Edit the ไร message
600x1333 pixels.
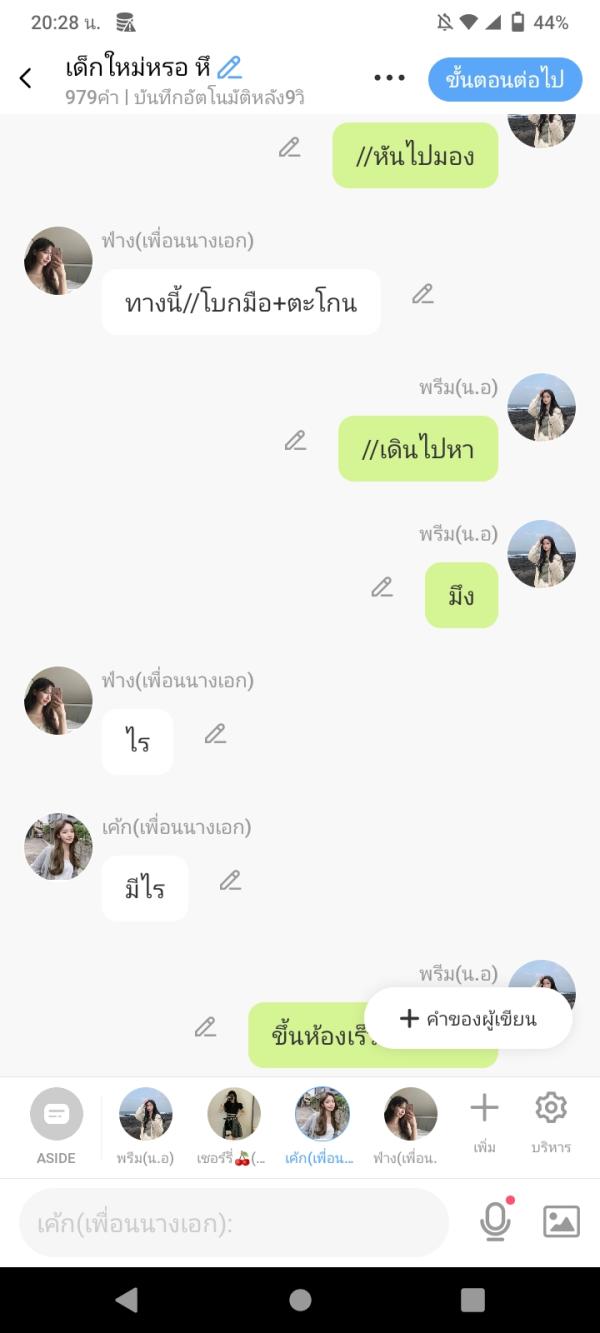[x=215, y=734]
